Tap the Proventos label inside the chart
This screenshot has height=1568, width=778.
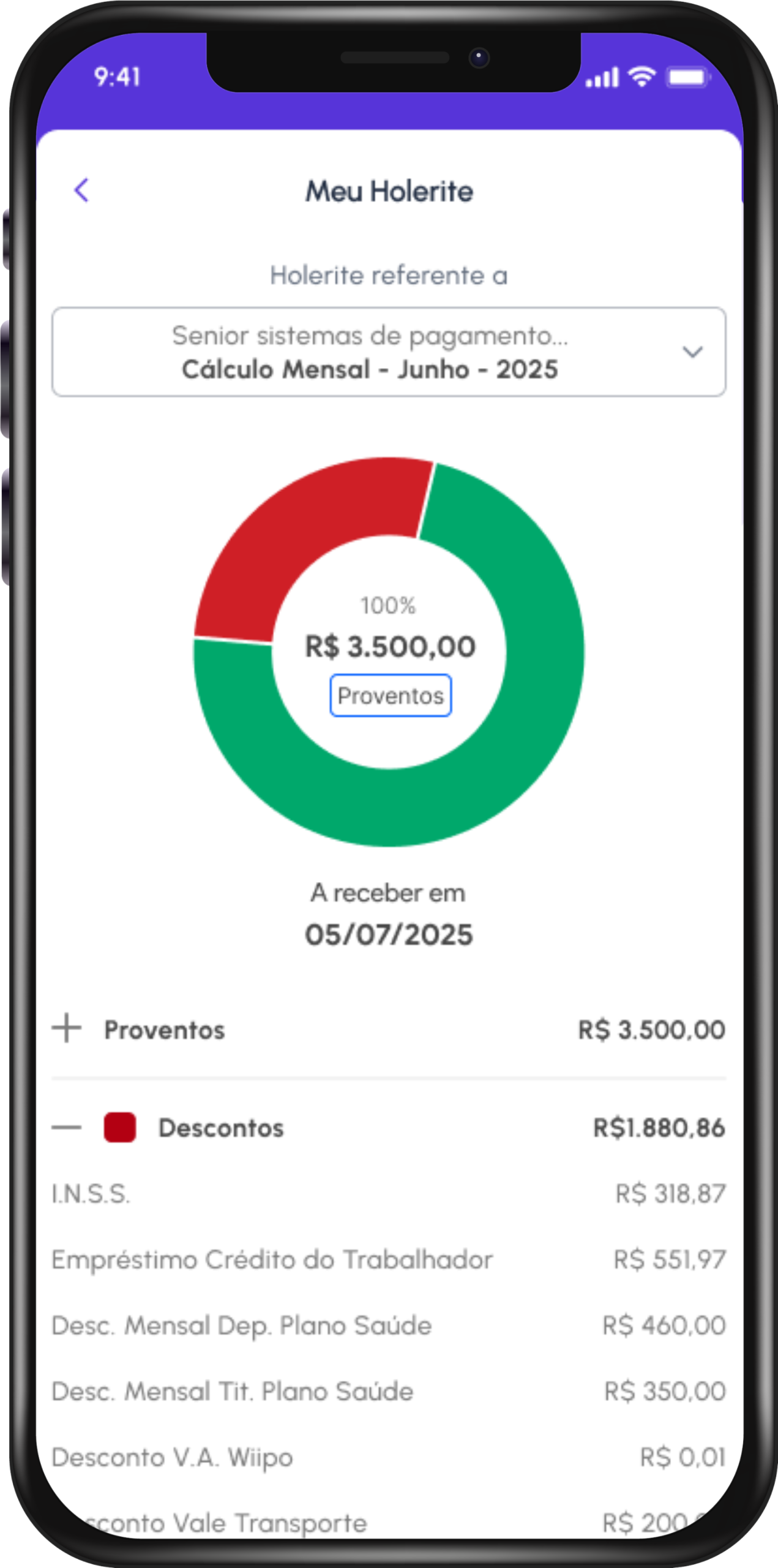pyautogui.click(x=391, y=696)
